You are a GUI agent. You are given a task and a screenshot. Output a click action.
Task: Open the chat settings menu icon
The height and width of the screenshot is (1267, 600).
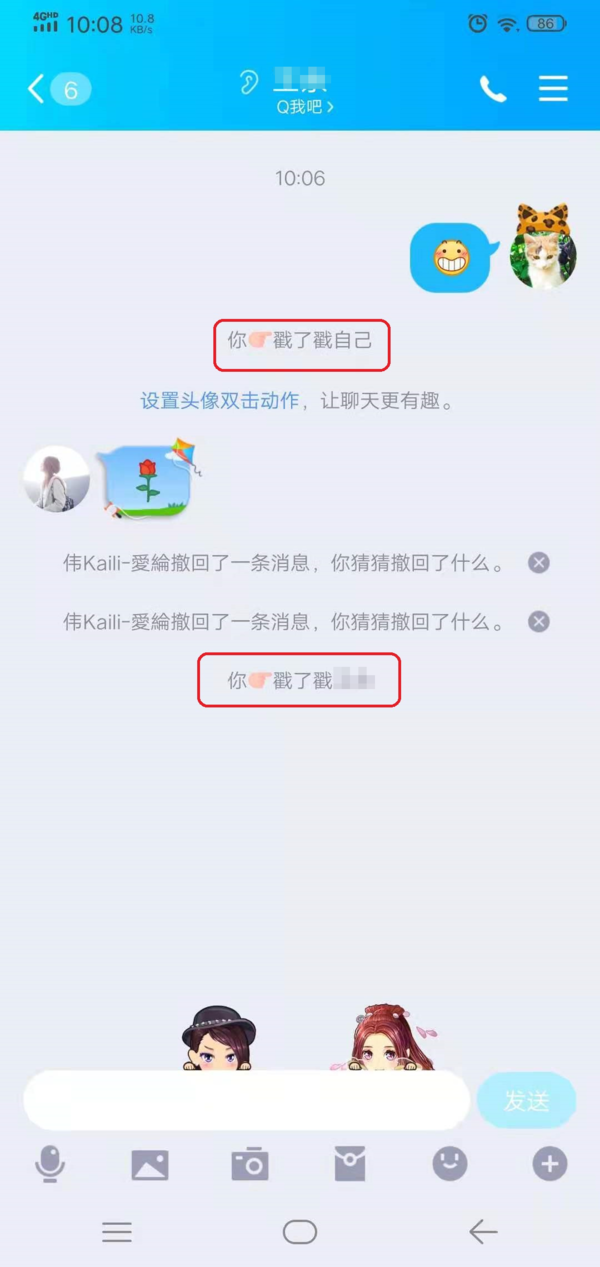553,89
